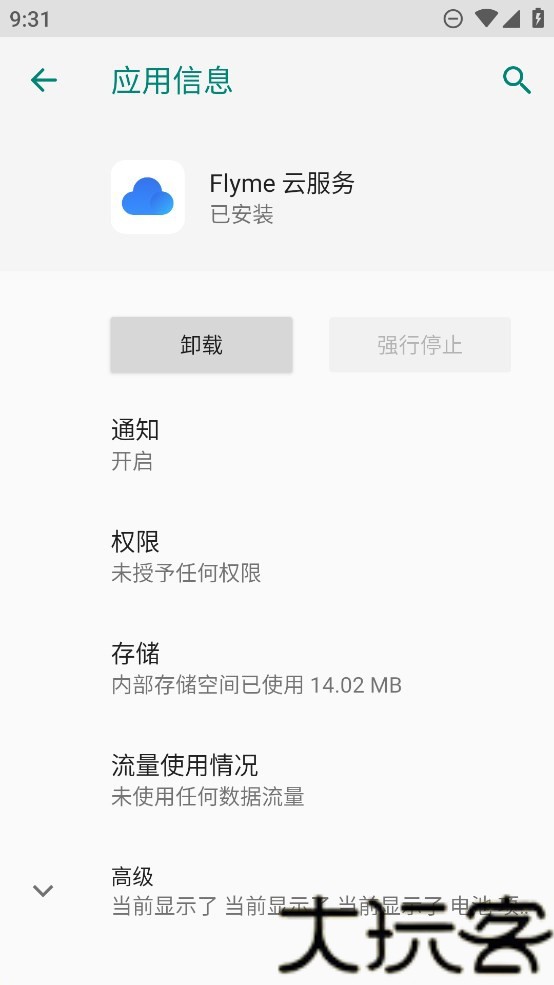Image resolution: width=554 pixels, height=985 pixels.
Task: Tap the 卸载 button
Action: coord(201,345)
